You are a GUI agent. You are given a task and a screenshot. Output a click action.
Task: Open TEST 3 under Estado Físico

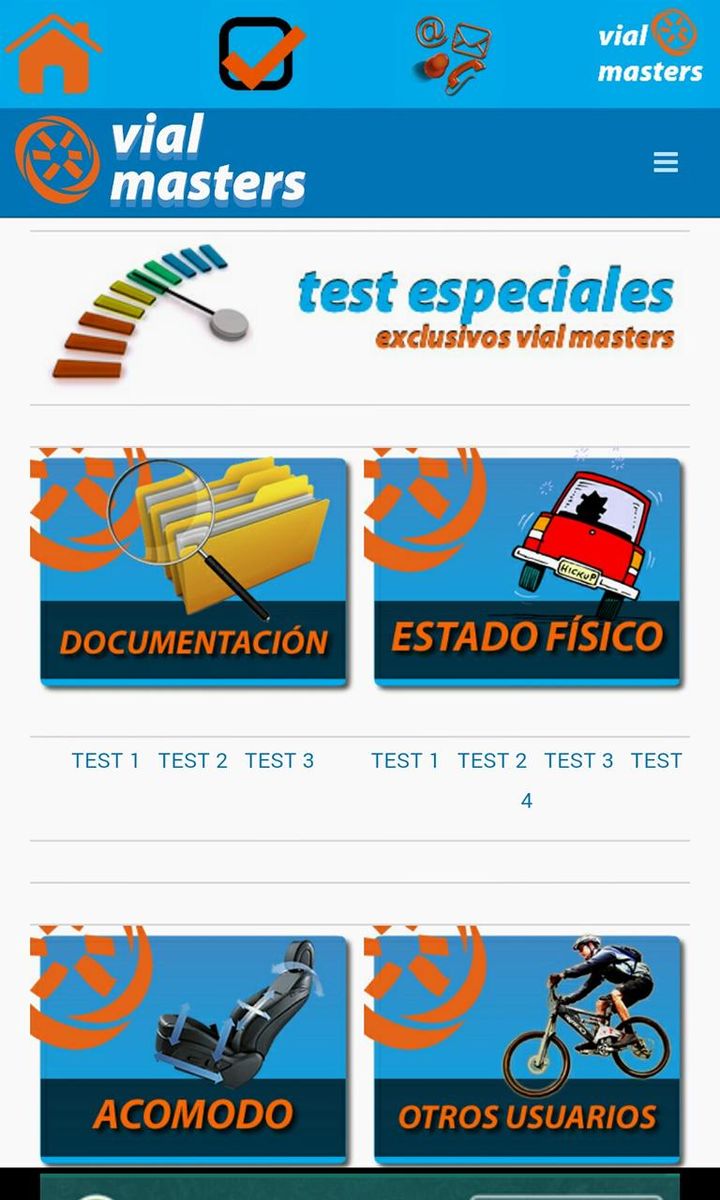pos(578,760)
